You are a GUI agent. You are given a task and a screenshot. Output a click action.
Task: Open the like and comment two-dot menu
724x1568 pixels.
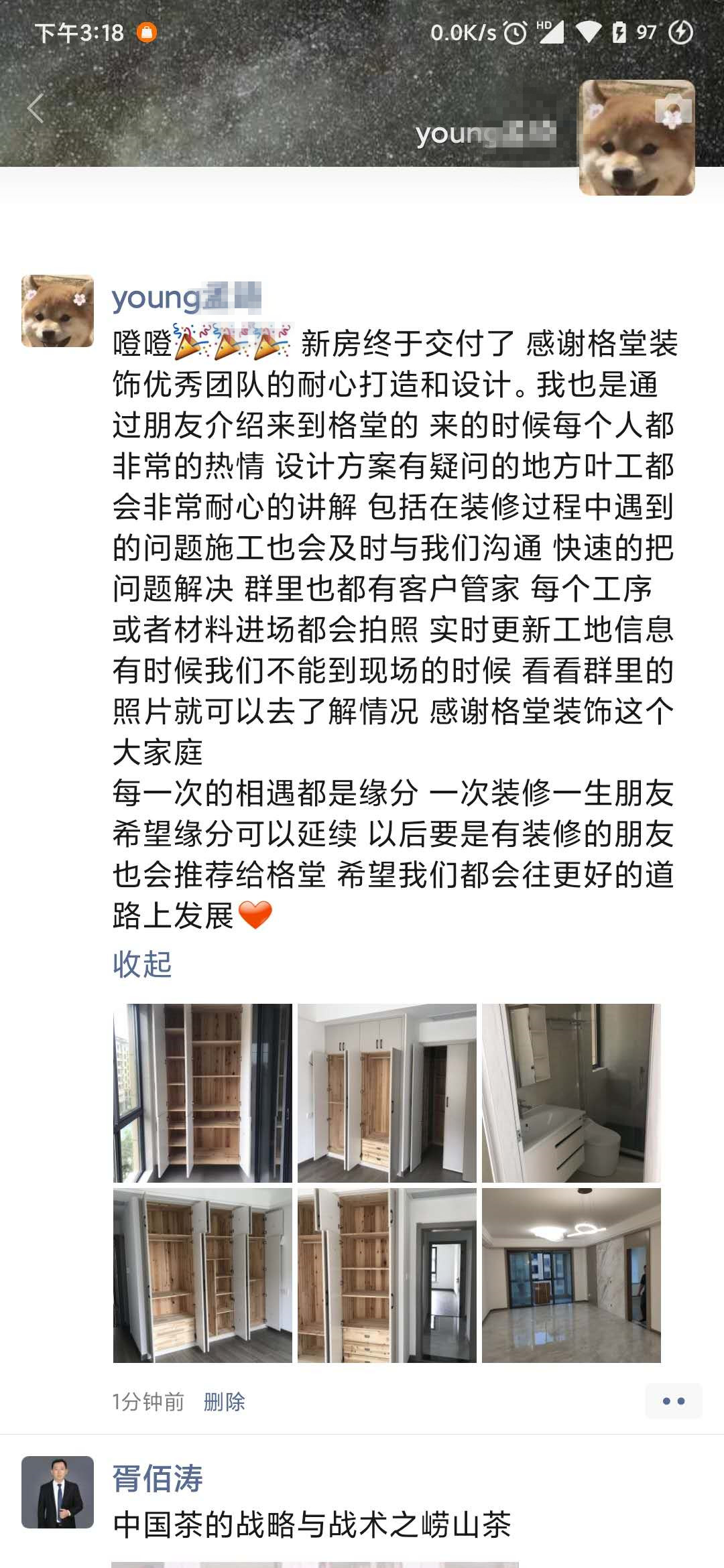[673, 1401]
